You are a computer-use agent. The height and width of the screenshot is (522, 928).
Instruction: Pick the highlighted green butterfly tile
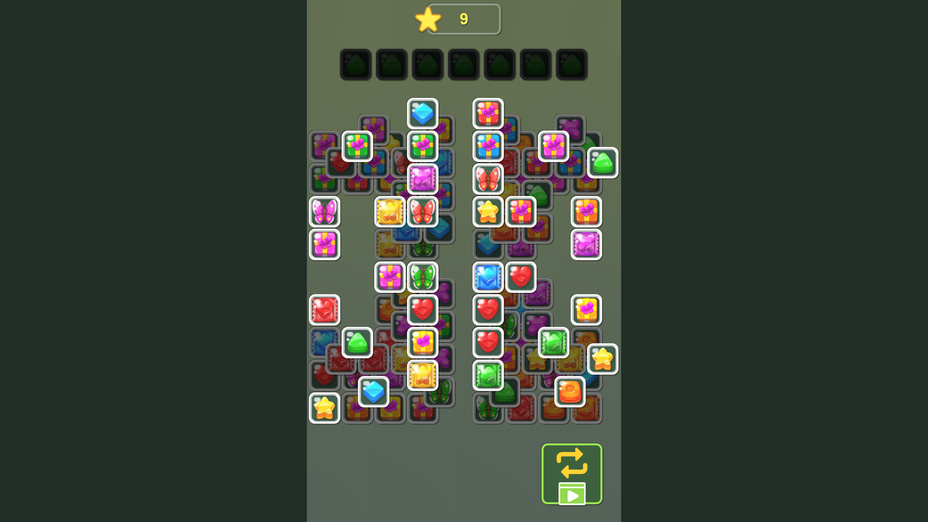coord(422,276)
